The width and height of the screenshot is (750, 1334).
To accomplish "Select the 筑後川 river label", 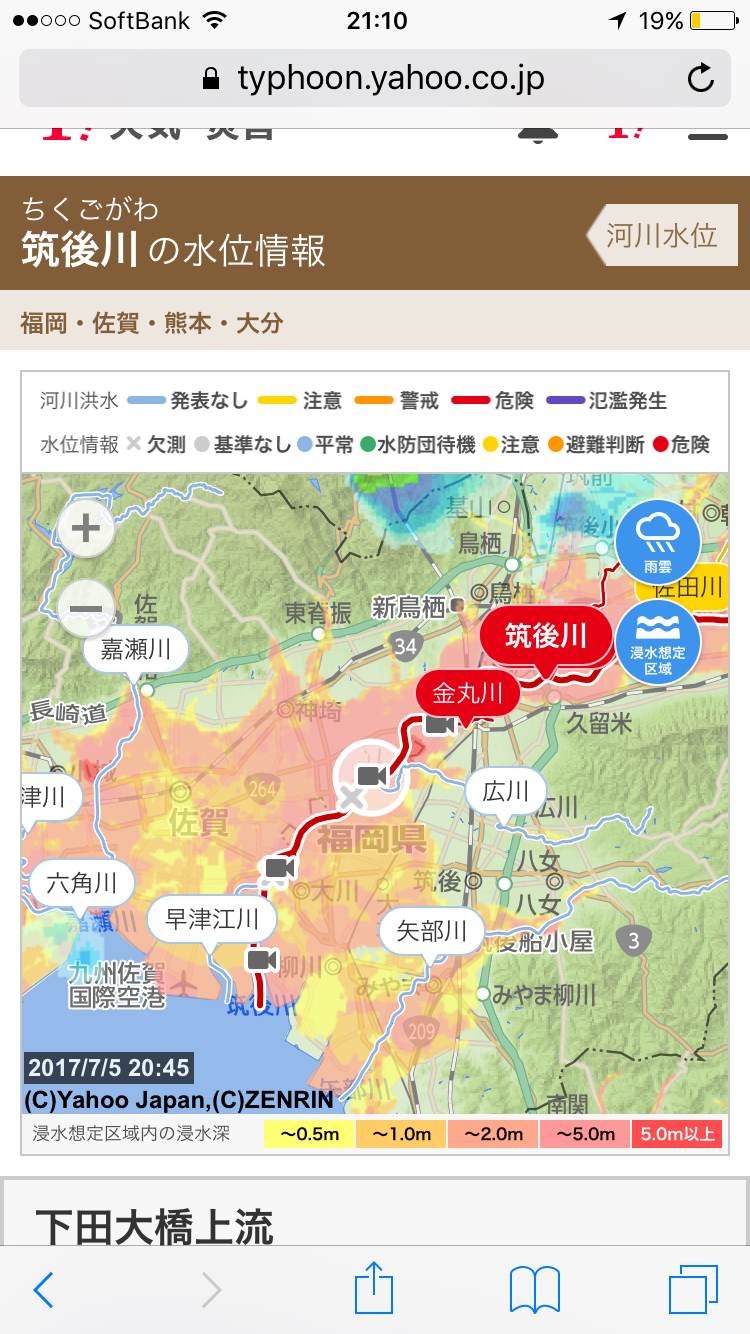I will pyautogui.click(x=545, y=637).
